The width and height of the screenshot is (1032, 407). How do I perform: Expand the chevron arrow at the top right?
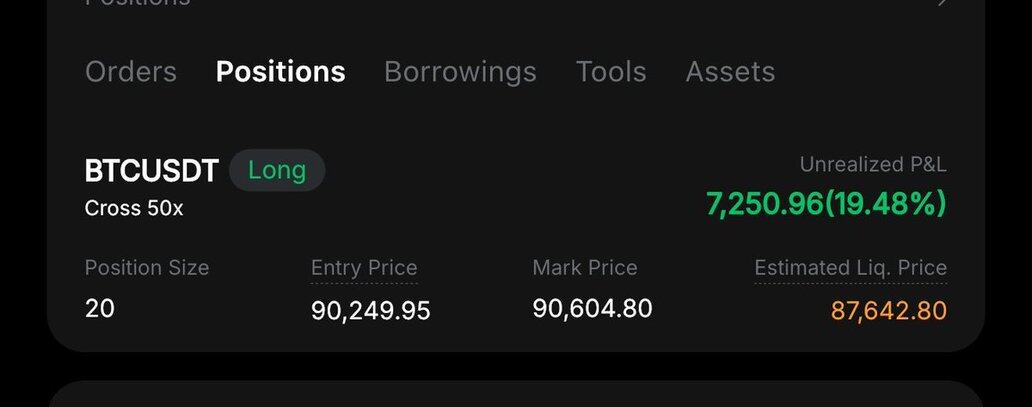tap(940, 4)
